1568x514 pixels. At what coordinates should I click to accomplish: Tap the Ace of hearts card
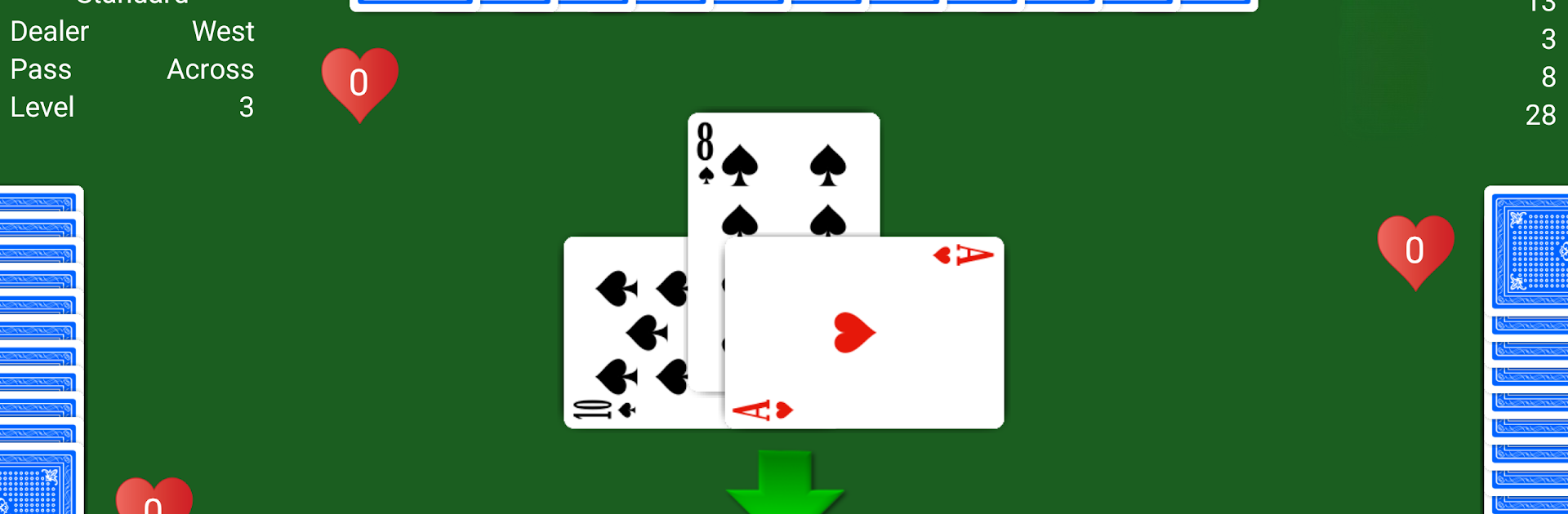(864, 333)
